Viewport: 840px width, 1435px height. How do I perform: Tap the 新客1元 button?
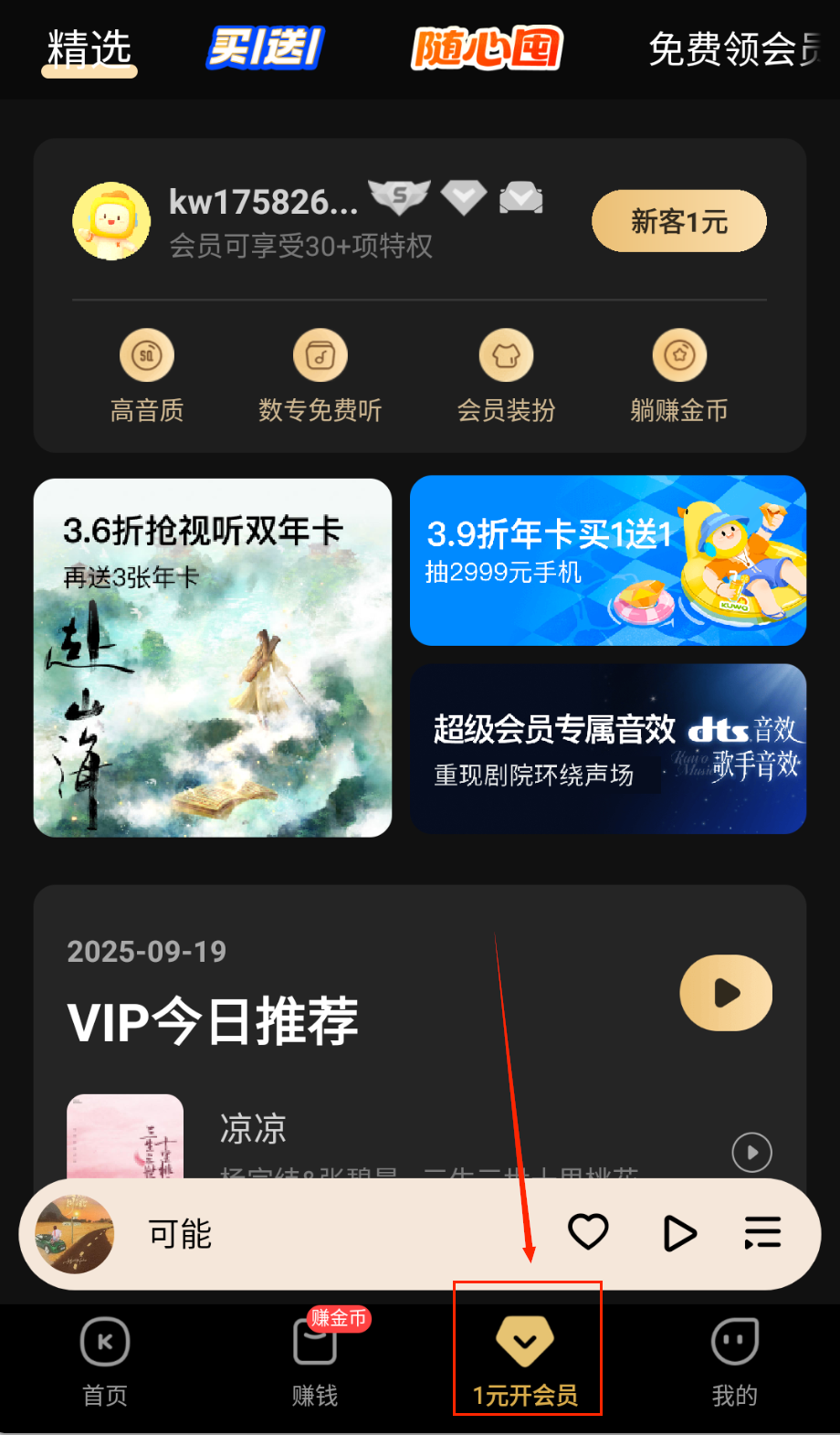coord(678,221)
